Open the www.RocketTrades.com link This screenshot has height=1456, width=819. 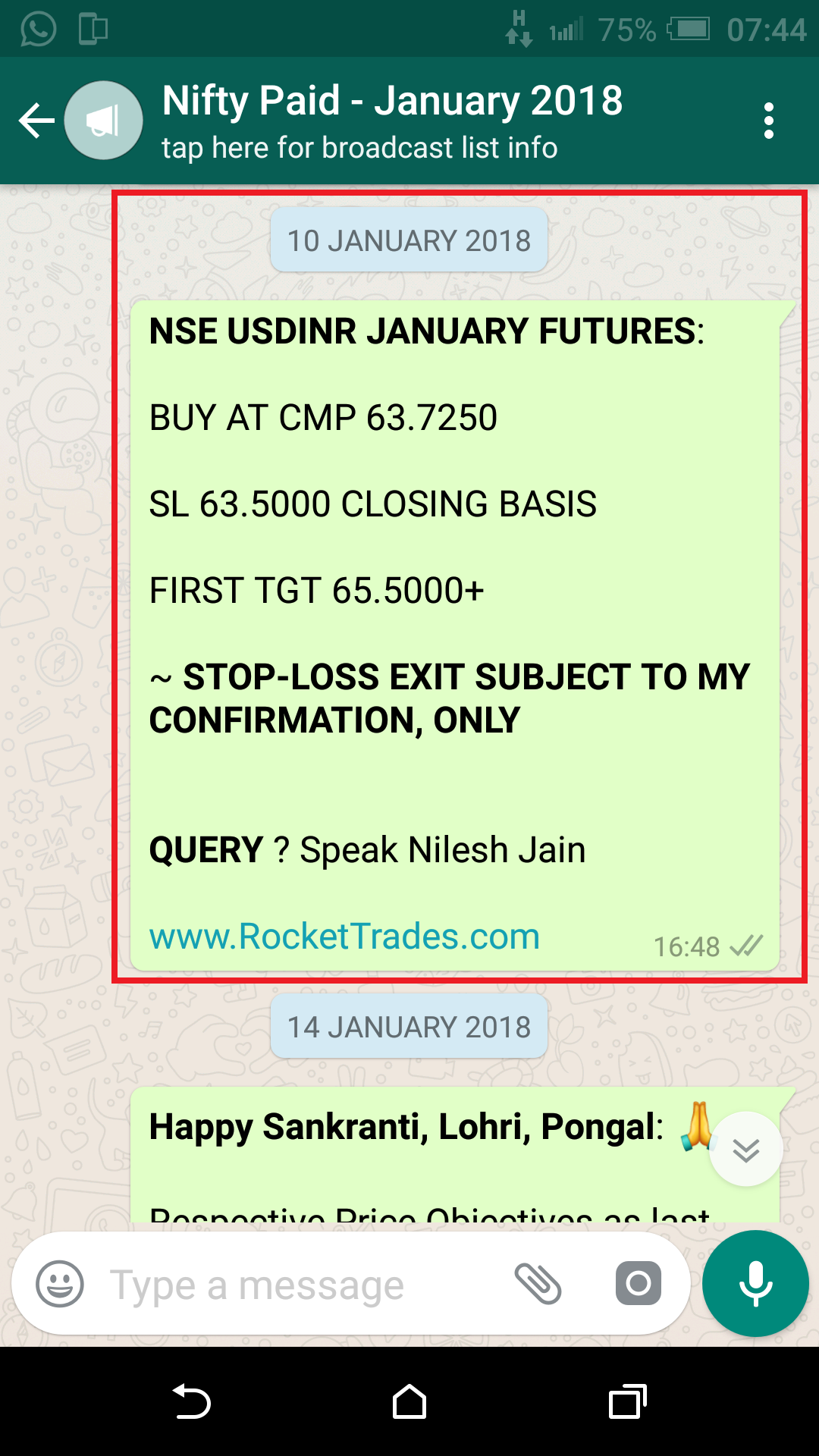[x=344, y=937]
